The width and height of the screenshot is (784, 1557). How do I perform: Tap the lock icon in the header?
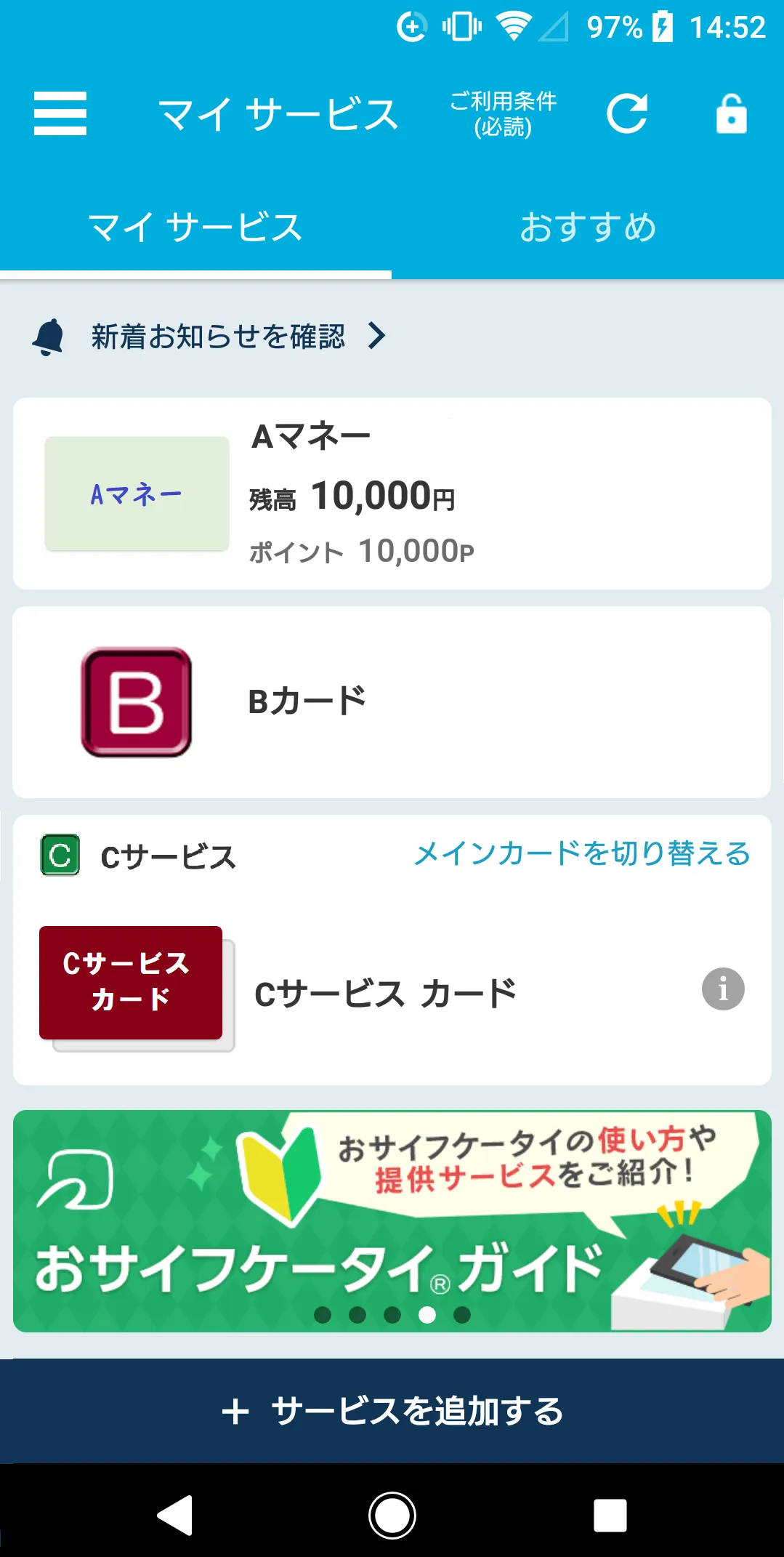coord(731,114)
